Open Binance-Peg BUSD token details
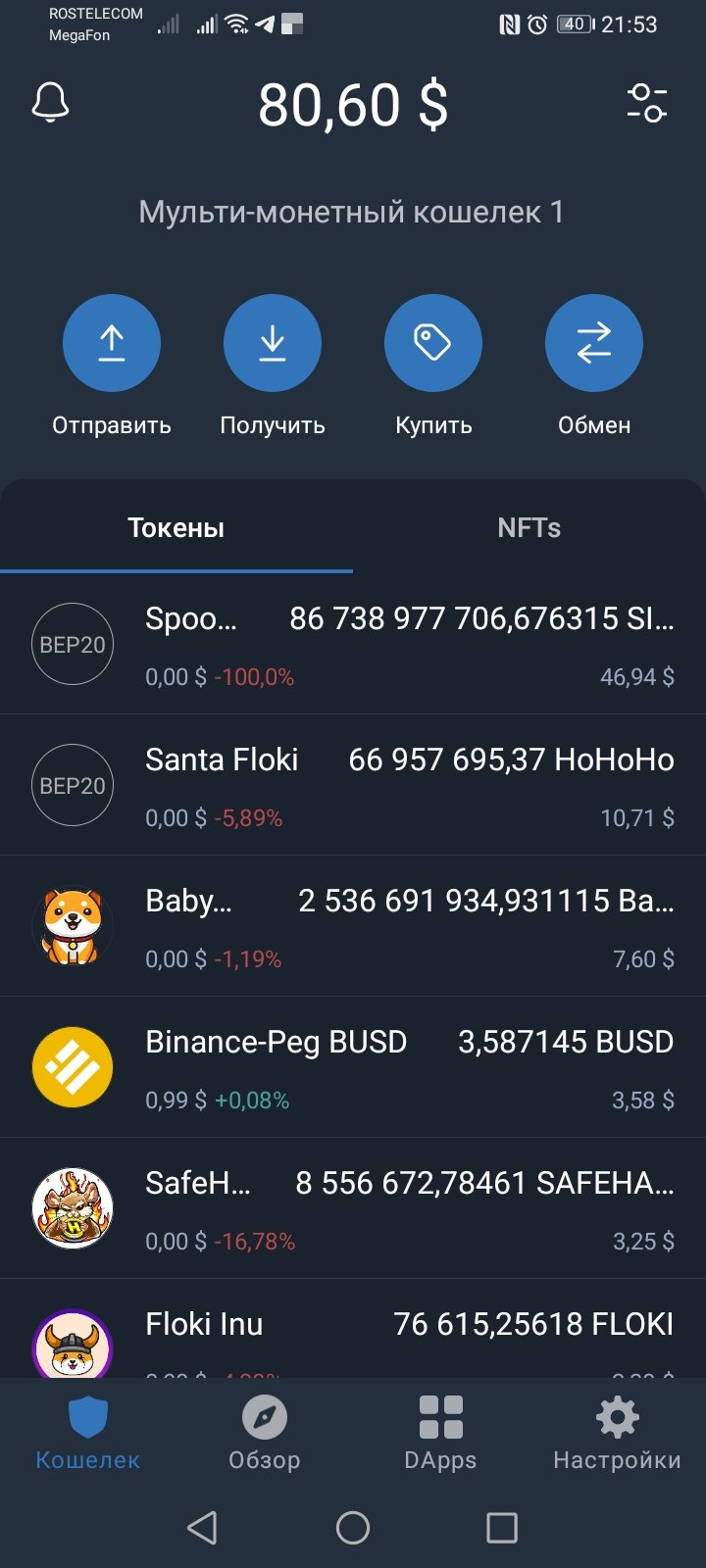Screen dimensions: 706x1568 [x=353, y=1067]
